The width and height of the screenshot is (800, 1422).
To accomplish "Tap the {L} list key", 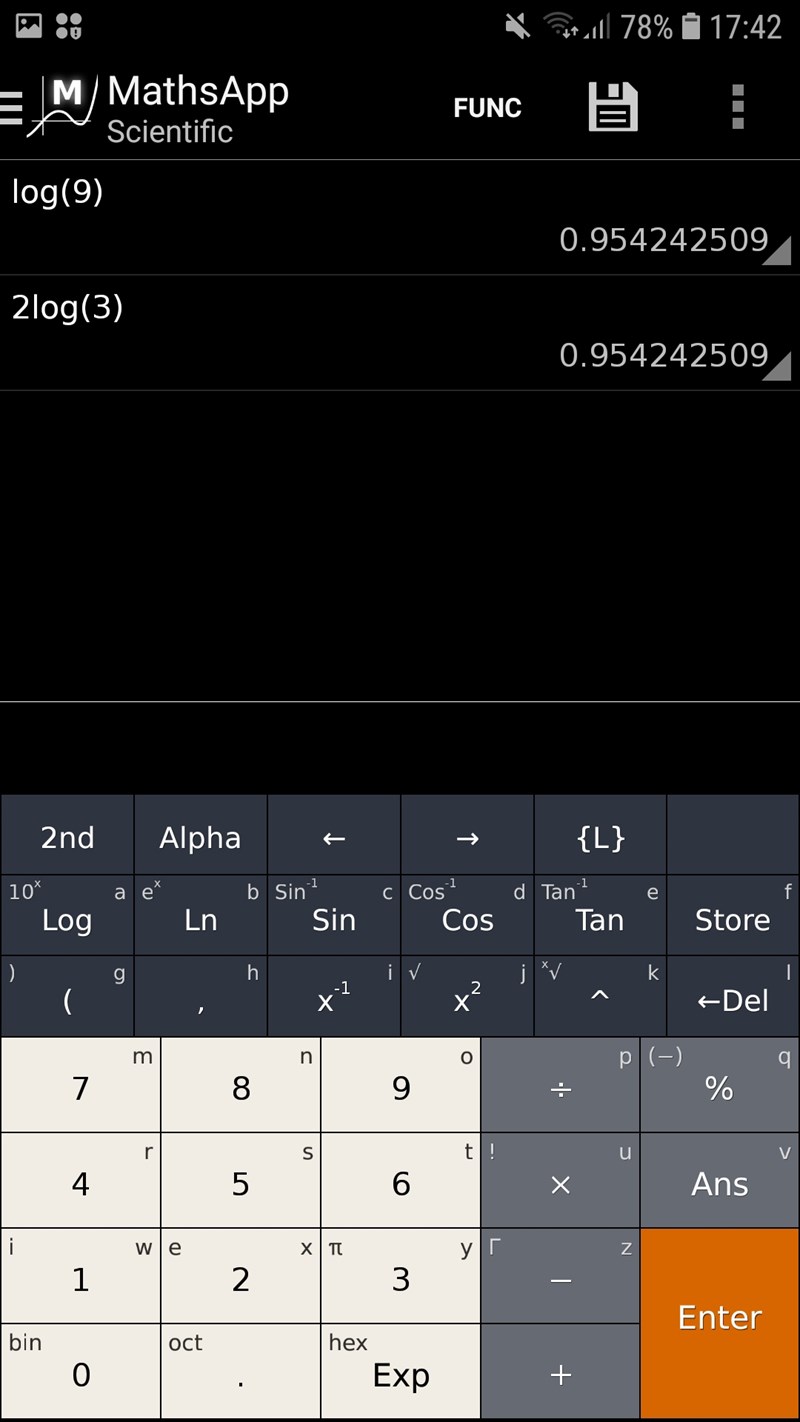I will tap(600, 837).
